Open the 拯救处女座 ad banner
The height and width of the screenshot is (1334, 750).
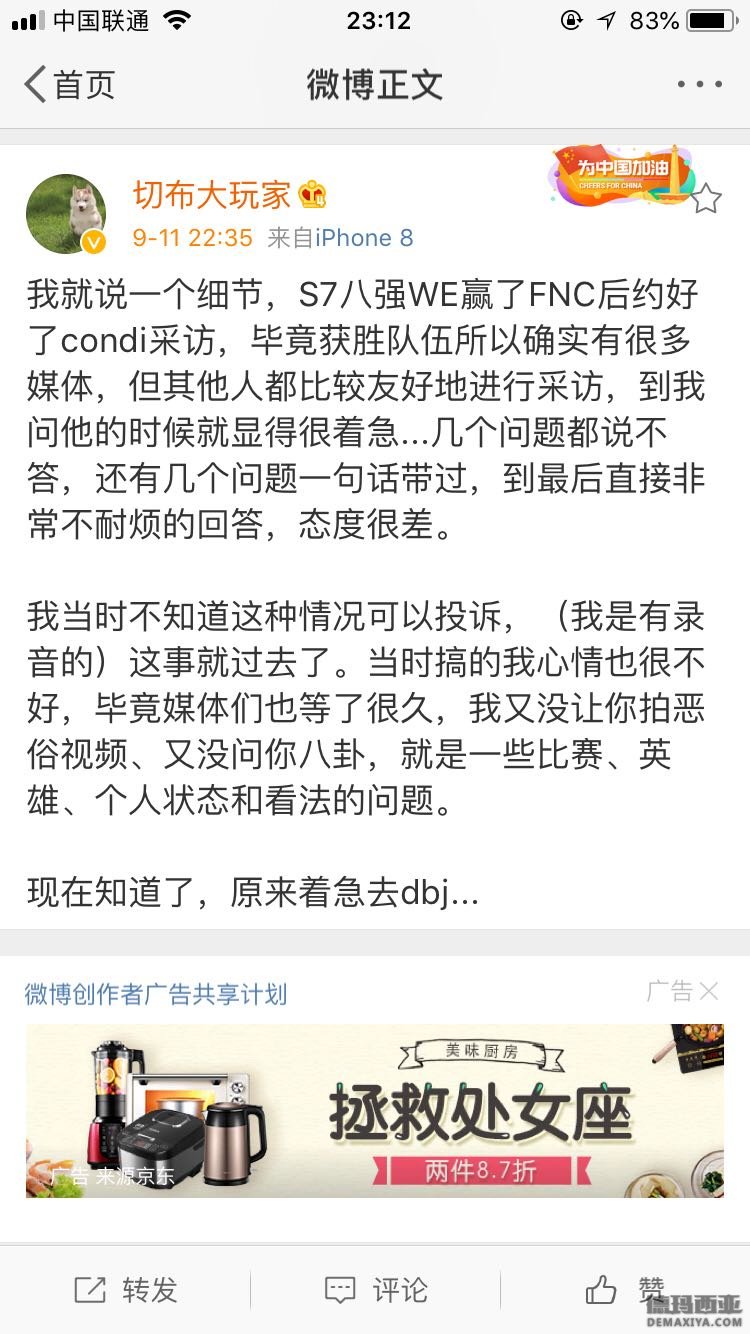(x=375, y=1110)
